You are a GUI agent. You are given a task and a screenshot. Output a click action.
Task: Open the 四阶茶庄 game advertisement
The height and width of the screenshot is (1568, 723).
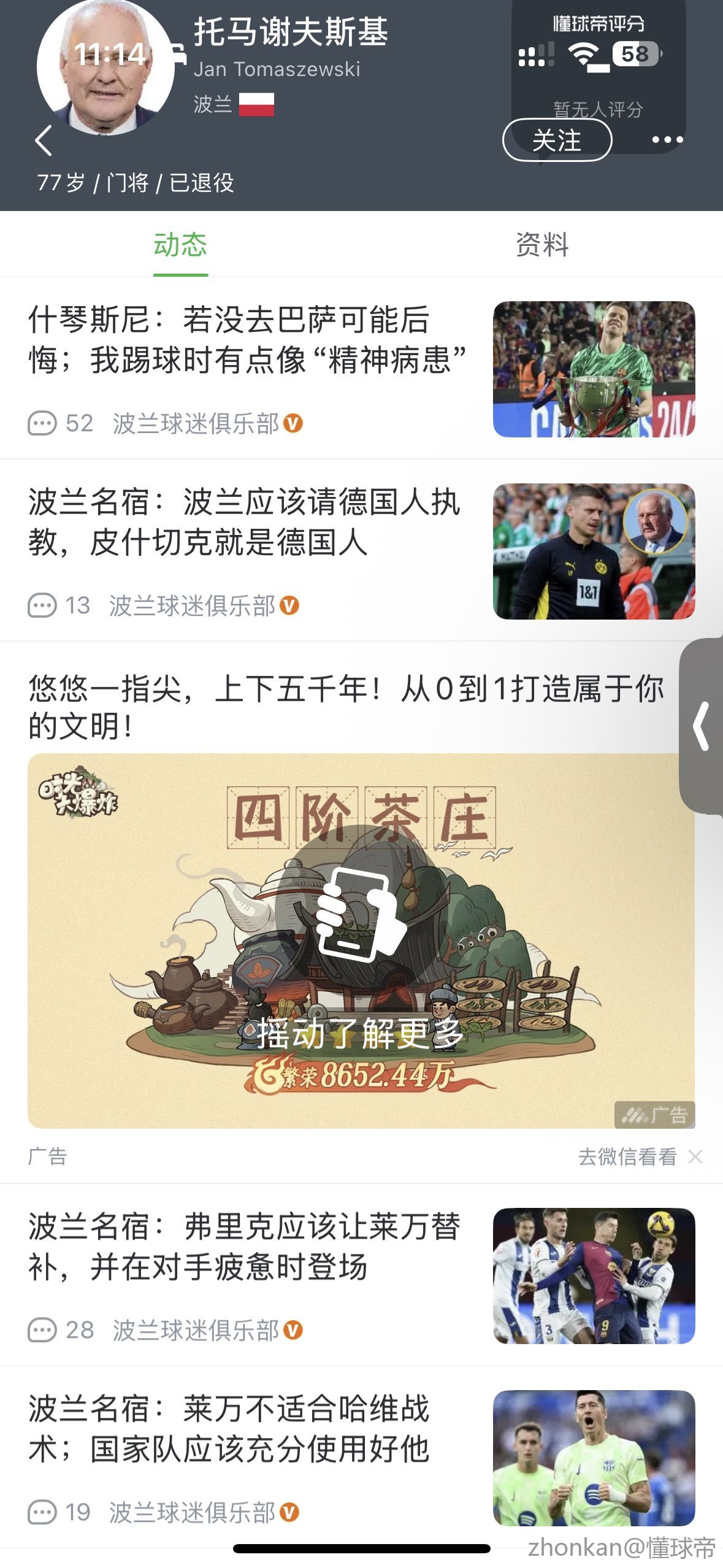[361, 940]
